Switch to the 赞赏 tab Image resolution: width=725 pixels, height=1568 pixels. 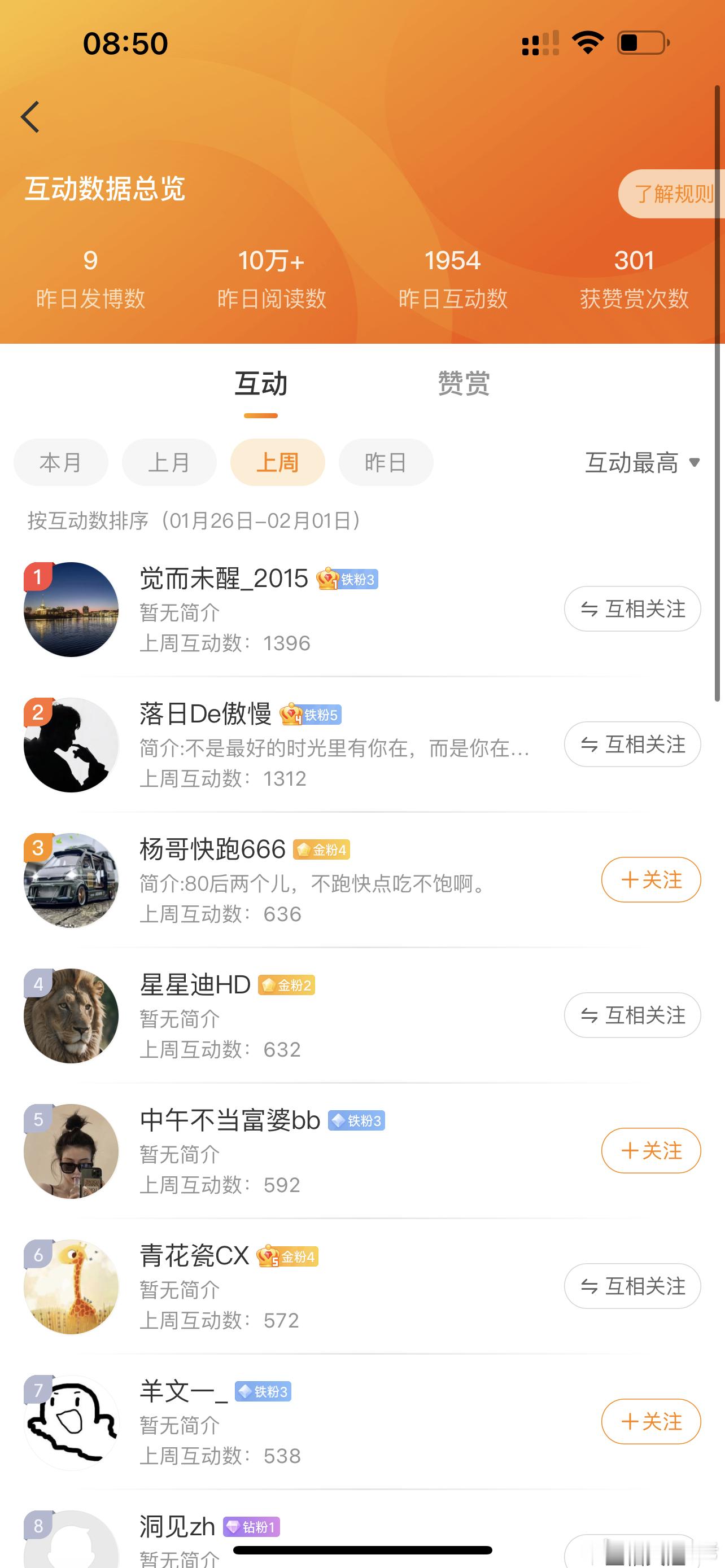point(463,383)
